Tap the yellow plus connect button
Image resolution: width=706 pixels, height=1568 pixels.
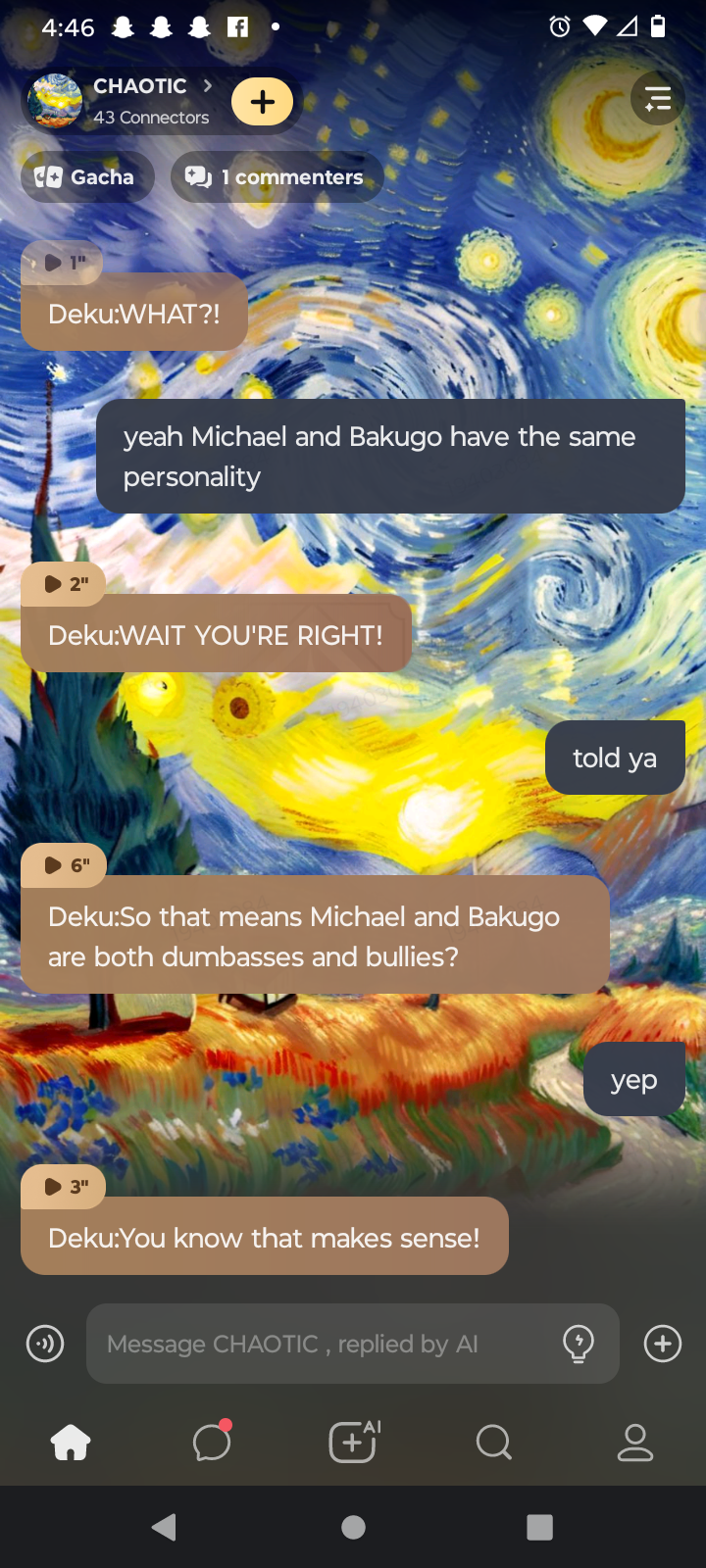[x=262, y=102]
